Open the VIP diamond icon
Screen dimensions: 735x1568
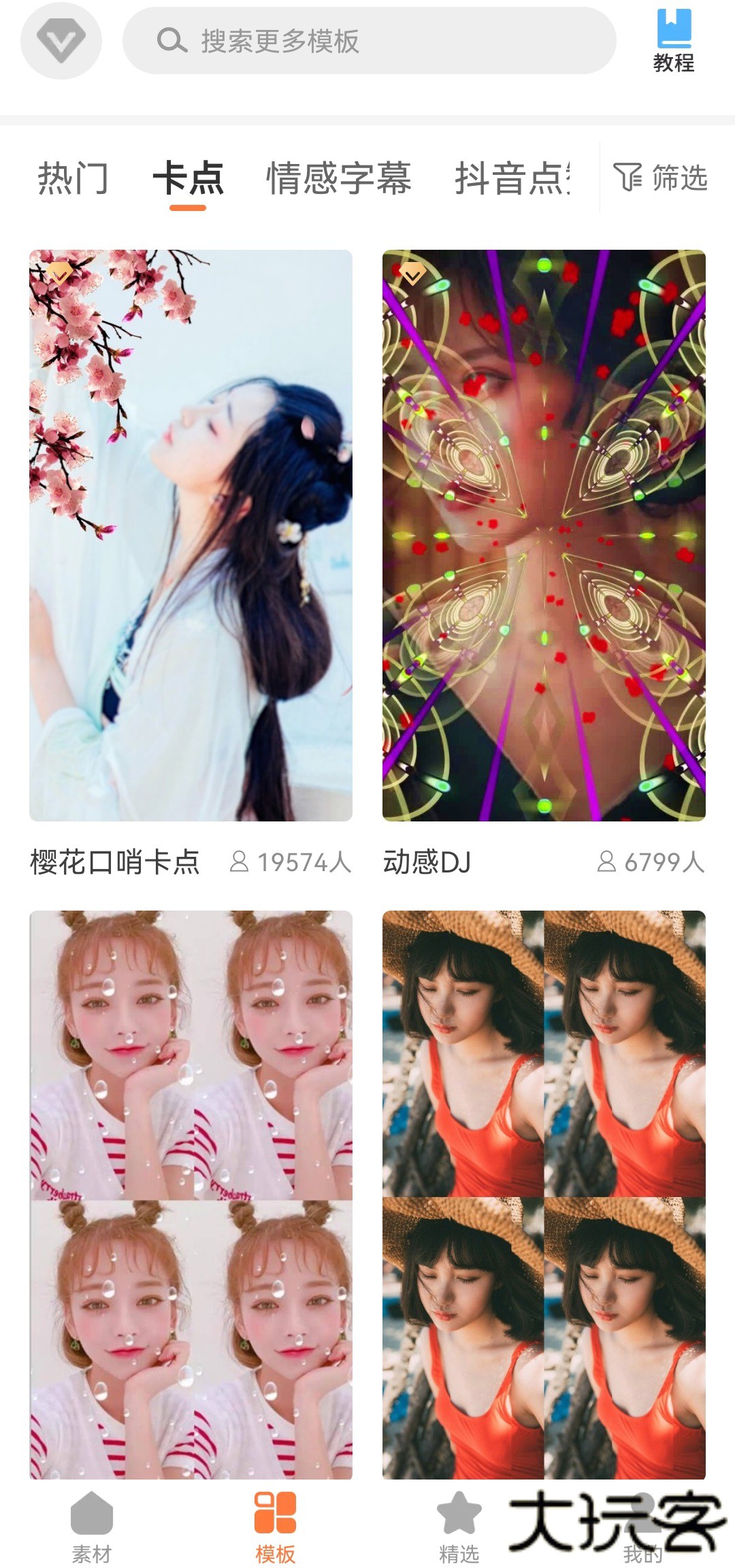pos(61,40)
